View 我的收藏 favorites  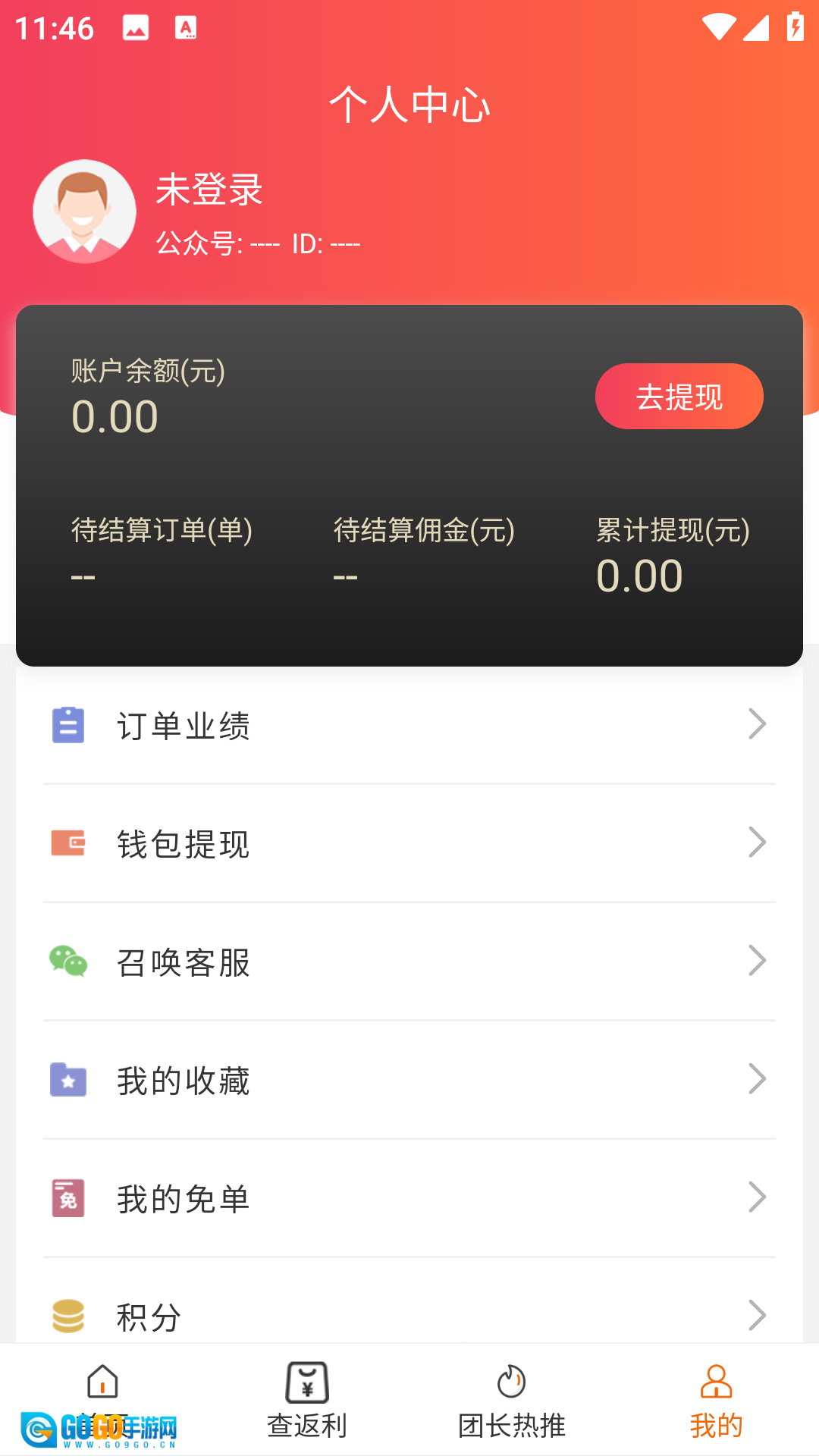point(409,1080)
